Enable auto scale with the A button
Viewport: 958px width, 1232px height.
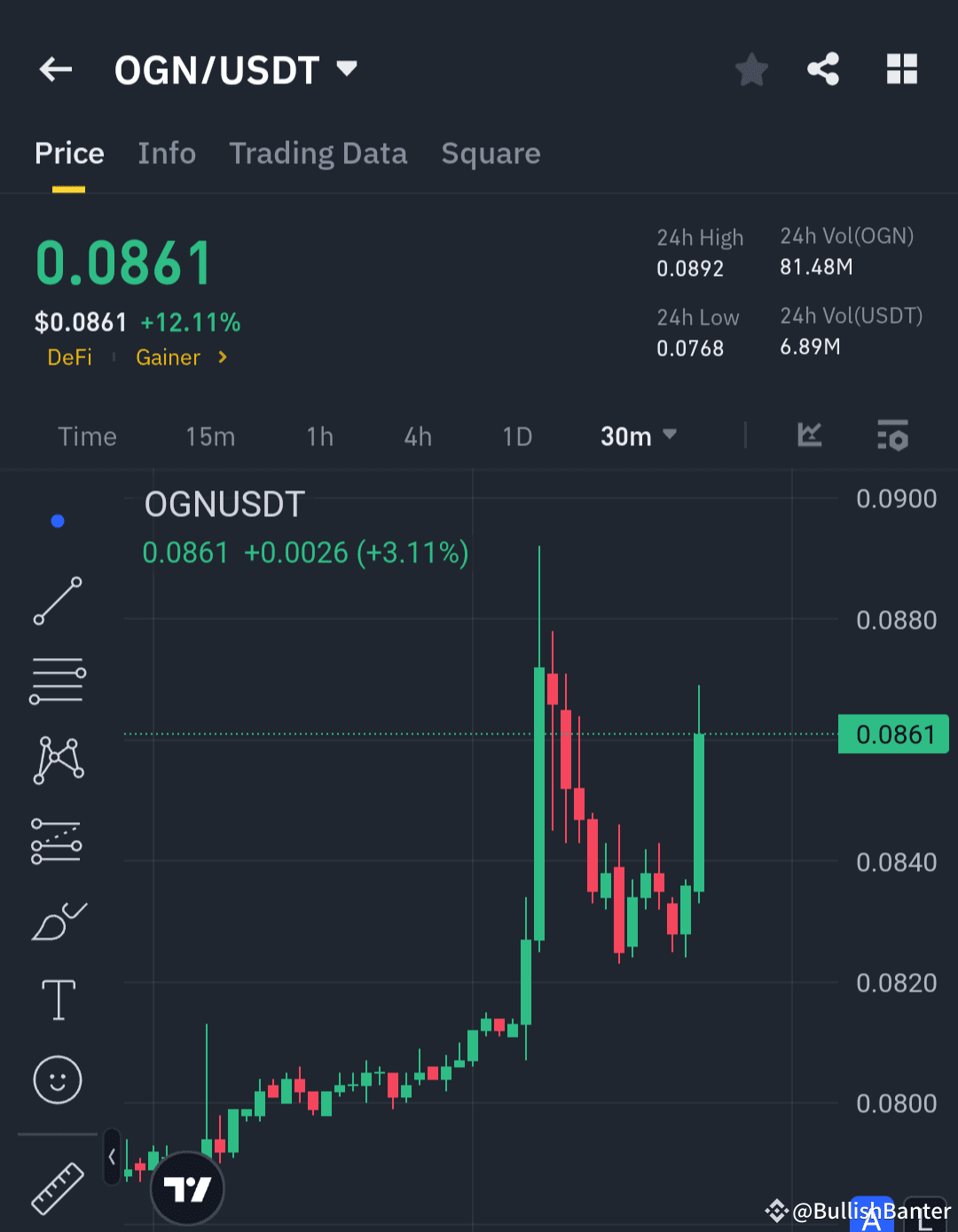[873, 1218]
